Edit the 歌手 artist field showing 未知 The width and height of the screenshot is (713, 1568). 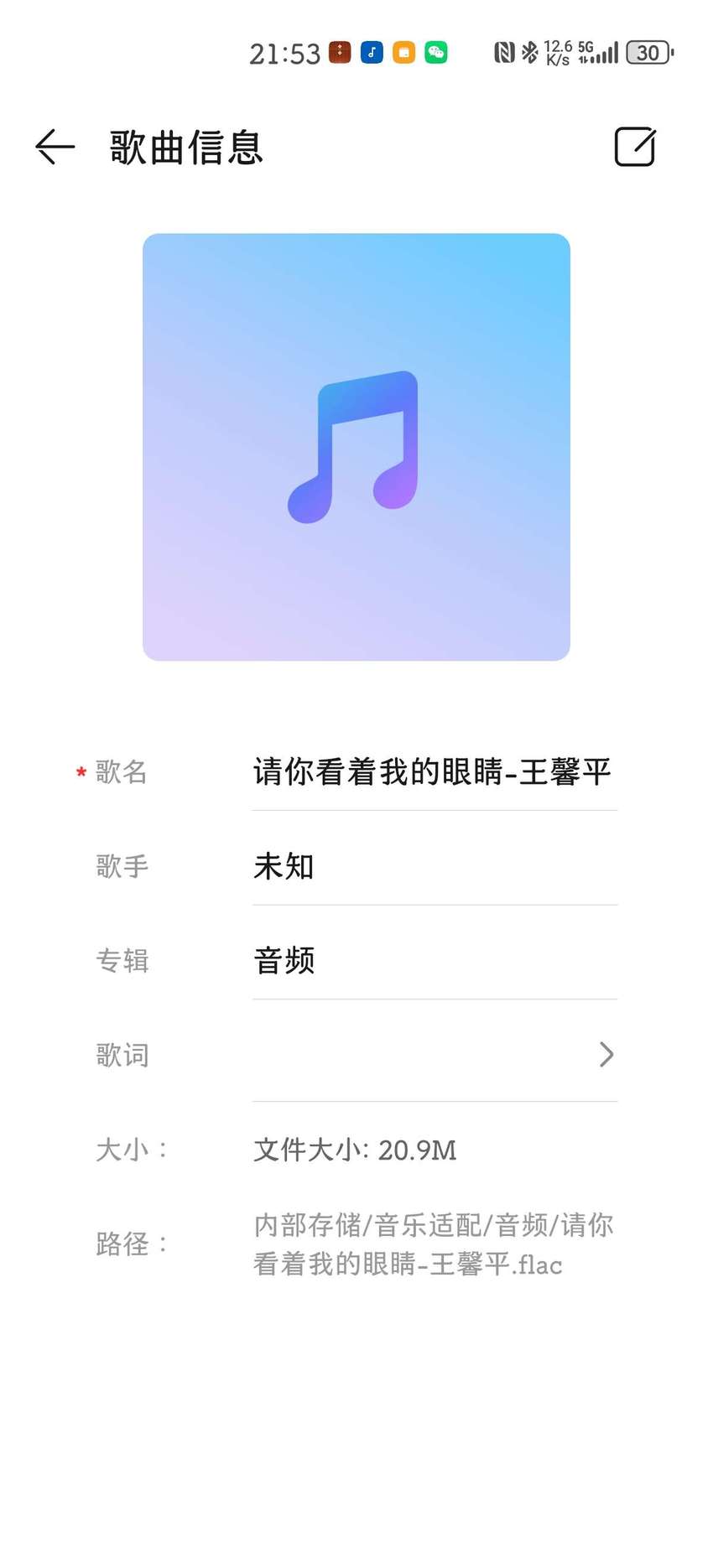click(435, 867)
